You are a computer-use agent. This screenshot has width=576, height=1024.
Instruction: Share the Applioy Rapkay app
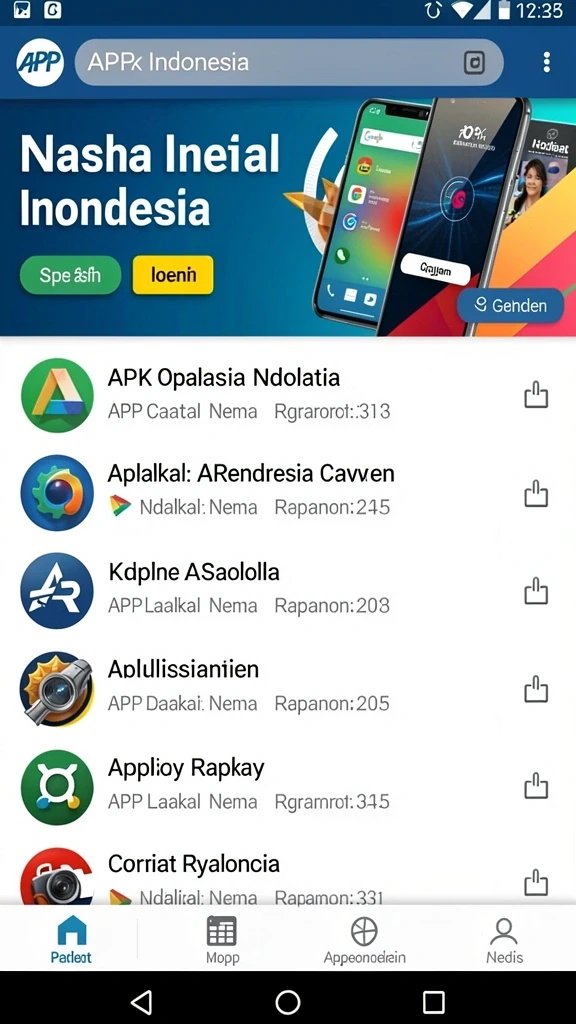(536, 786)
